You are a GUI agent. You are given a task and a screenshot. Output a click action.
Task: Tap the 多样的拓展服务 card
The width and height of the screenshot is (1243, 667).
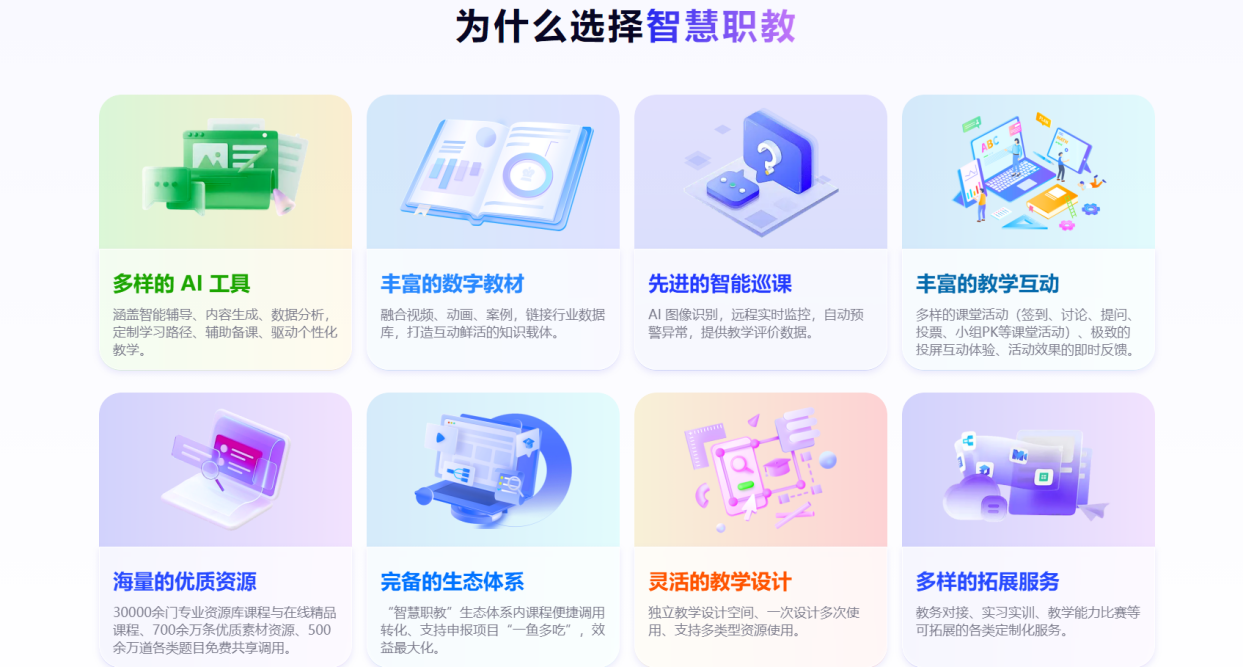click(x=1028, y=530)
